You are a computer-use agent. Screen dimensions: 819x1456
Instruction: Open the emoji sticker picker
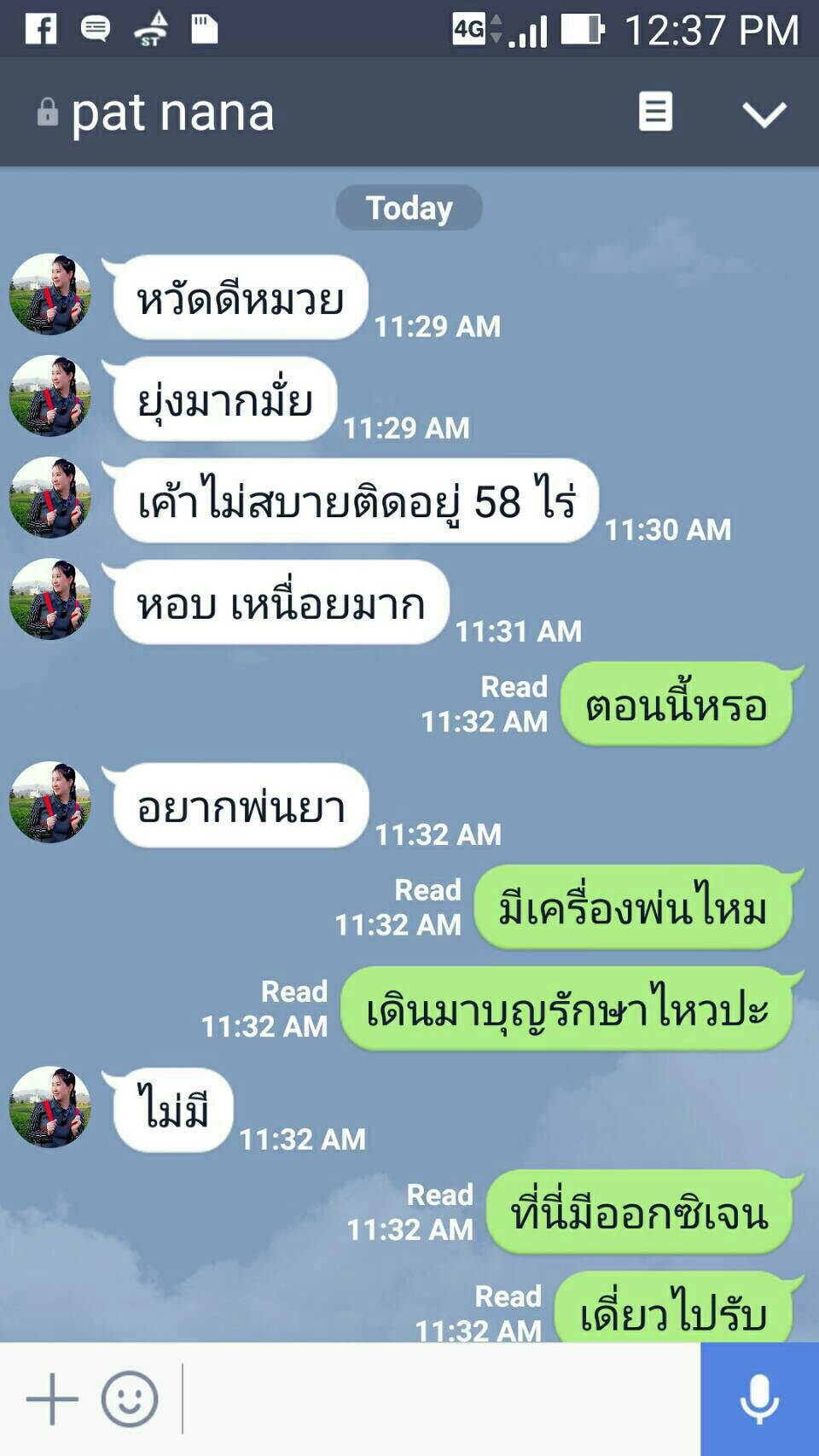point(130,1399)
